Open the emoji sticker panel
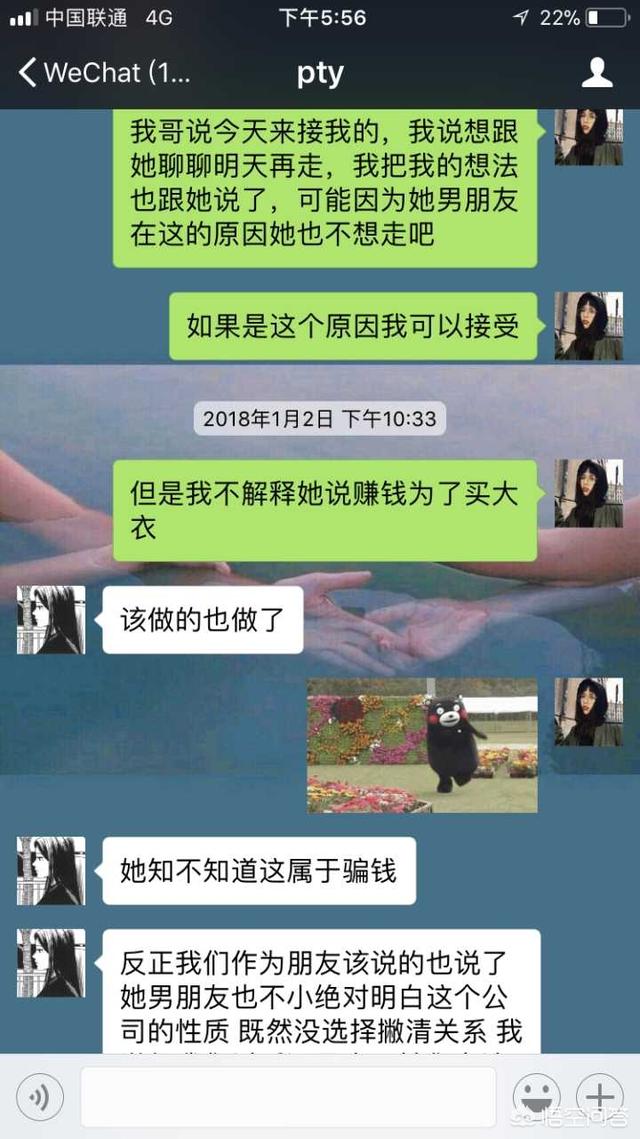This screenshot has width=640, height=1139. 536,1097
